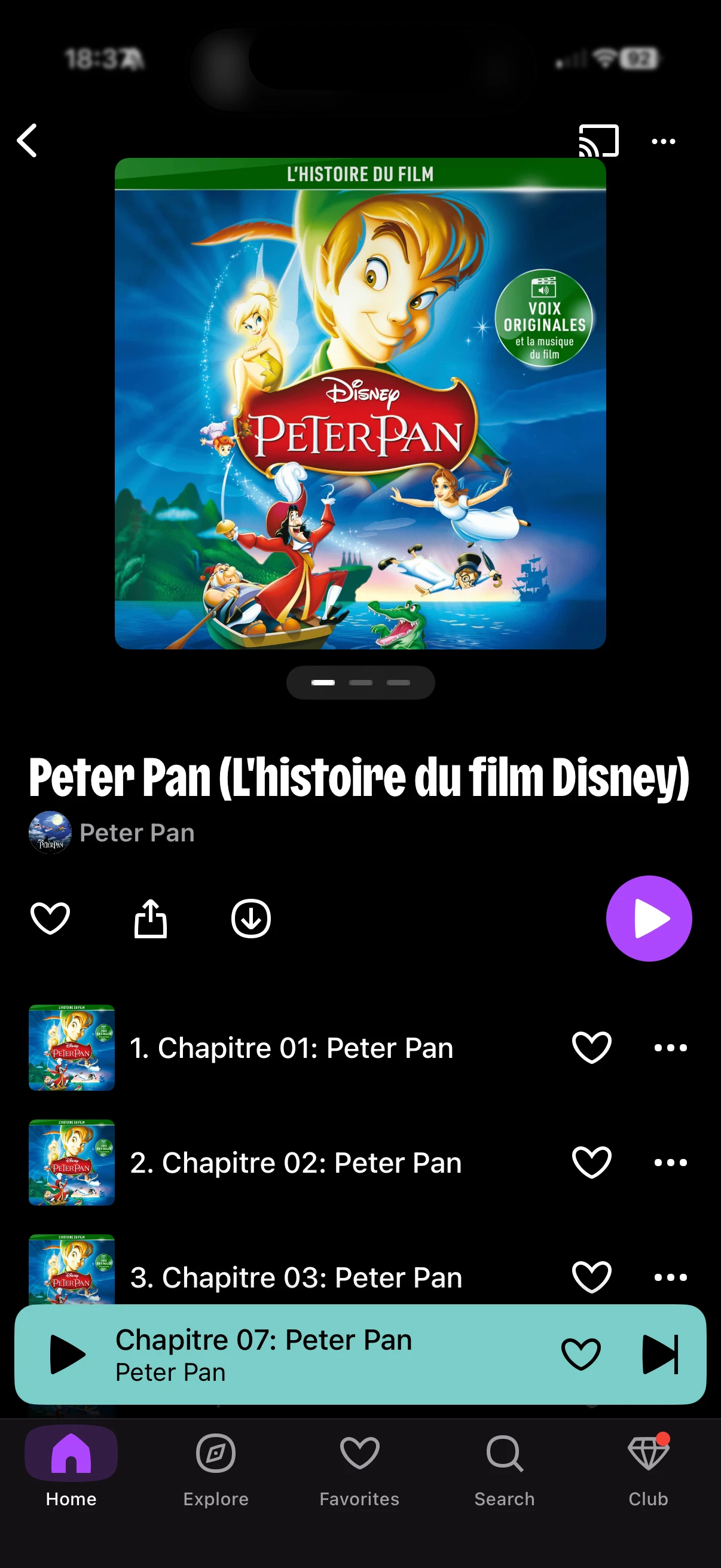The image size is (721, 1568).
Task: Download the album for offline listening
Action: click(250, 918)
